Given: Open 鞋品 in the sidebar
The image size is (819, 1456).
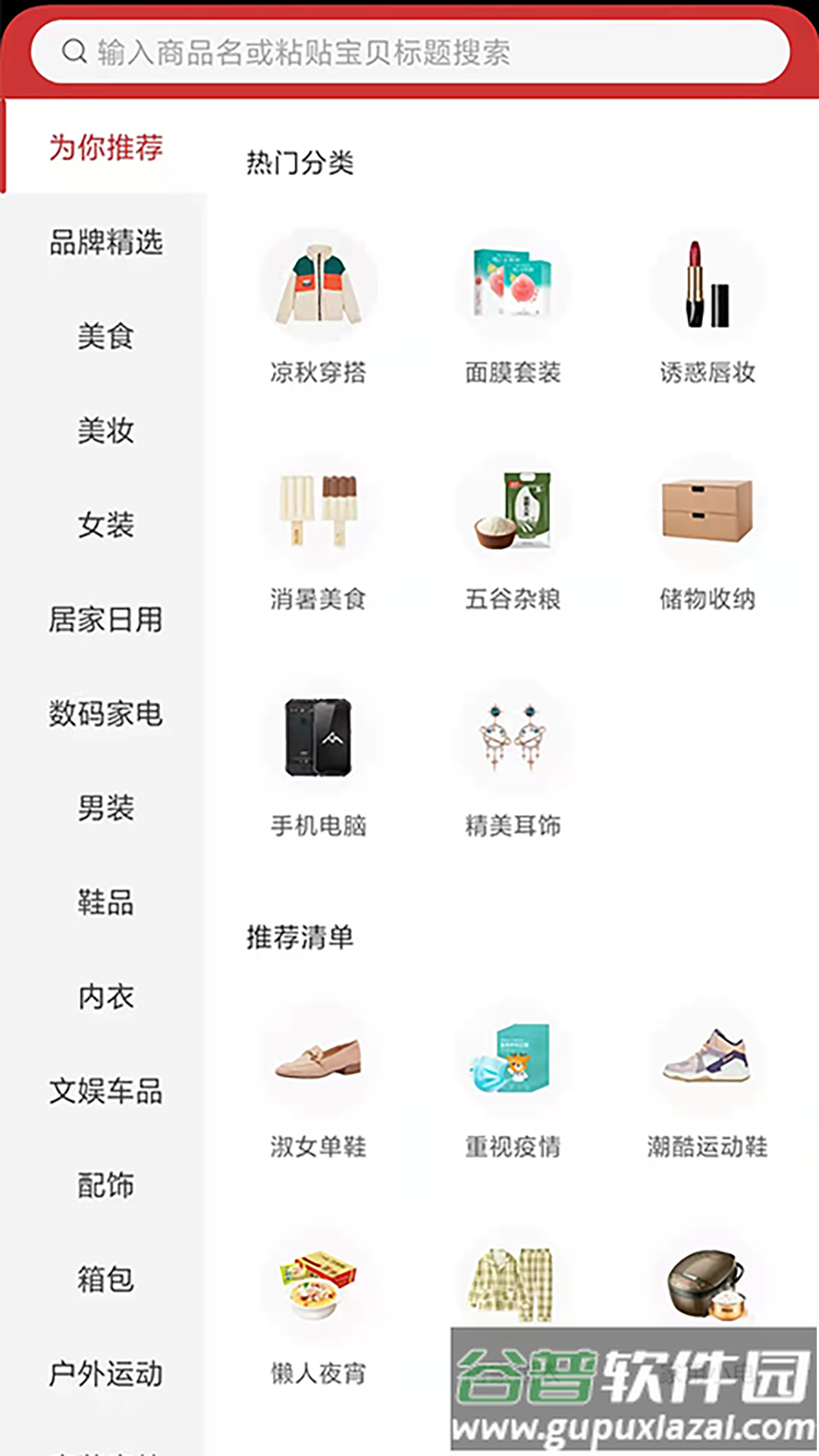Looking at the screenshot, I should click(x=105, y=902).
